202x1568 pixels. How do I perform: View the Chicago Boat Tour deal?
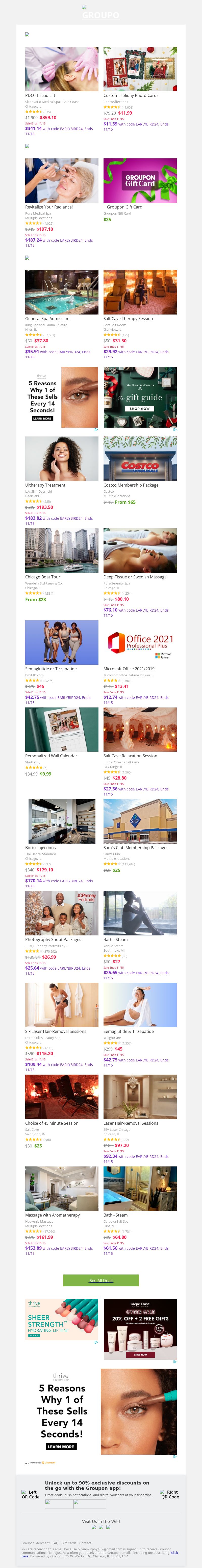[61, 550]
